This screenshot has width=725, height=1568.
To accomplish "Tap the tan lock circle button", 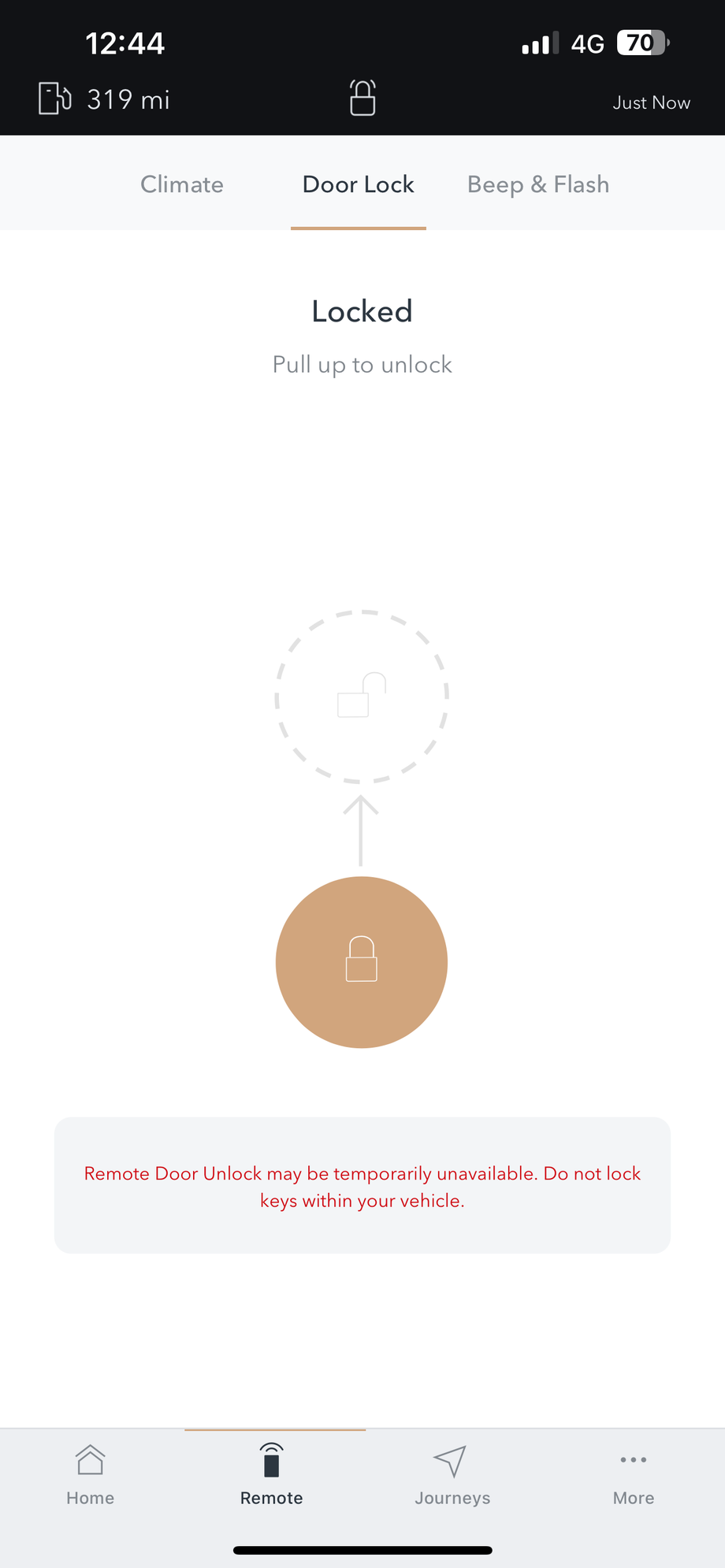I will (362, 962).
